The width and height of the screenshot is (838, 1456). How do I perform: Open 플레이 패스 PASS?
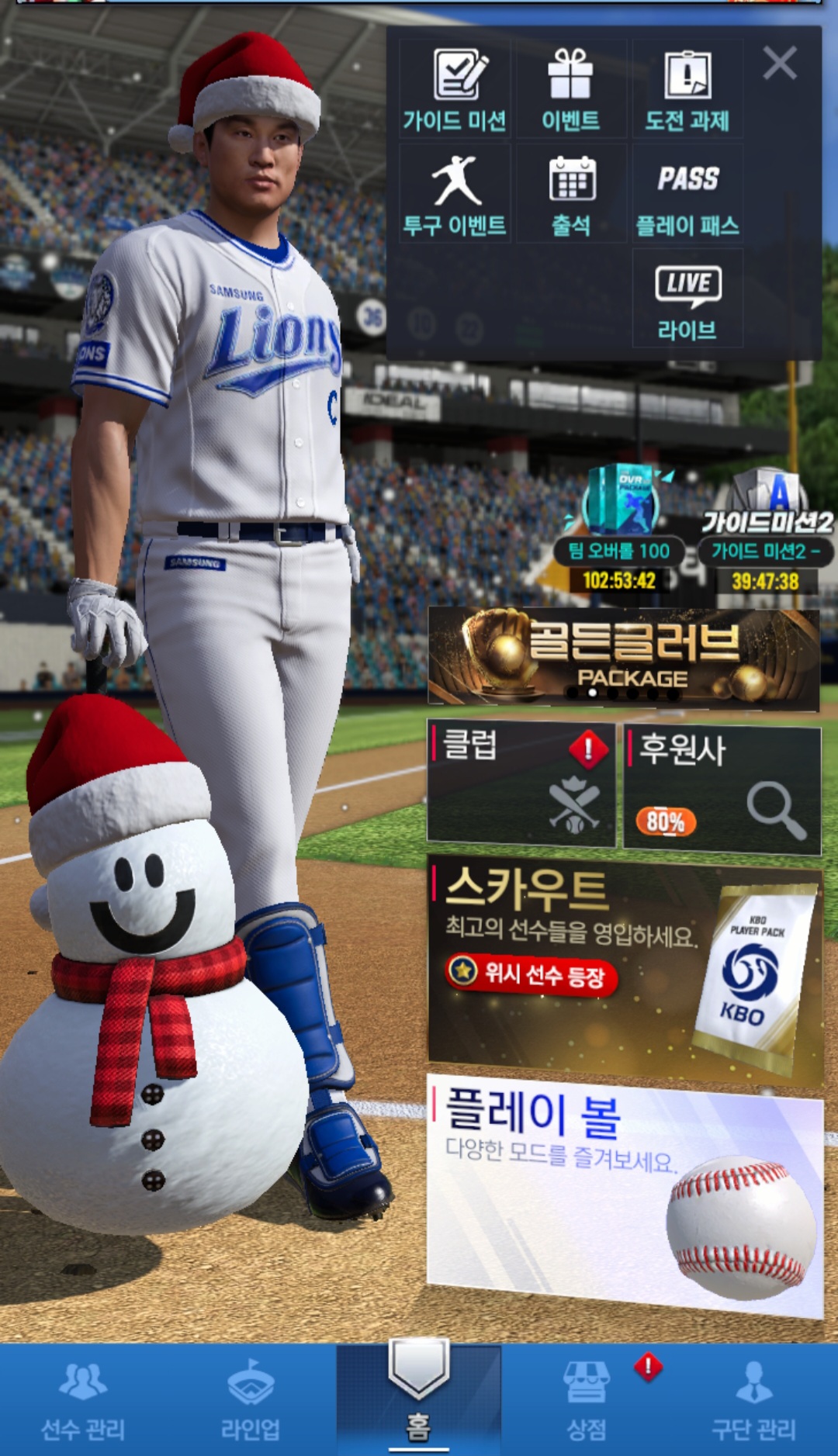687,194
